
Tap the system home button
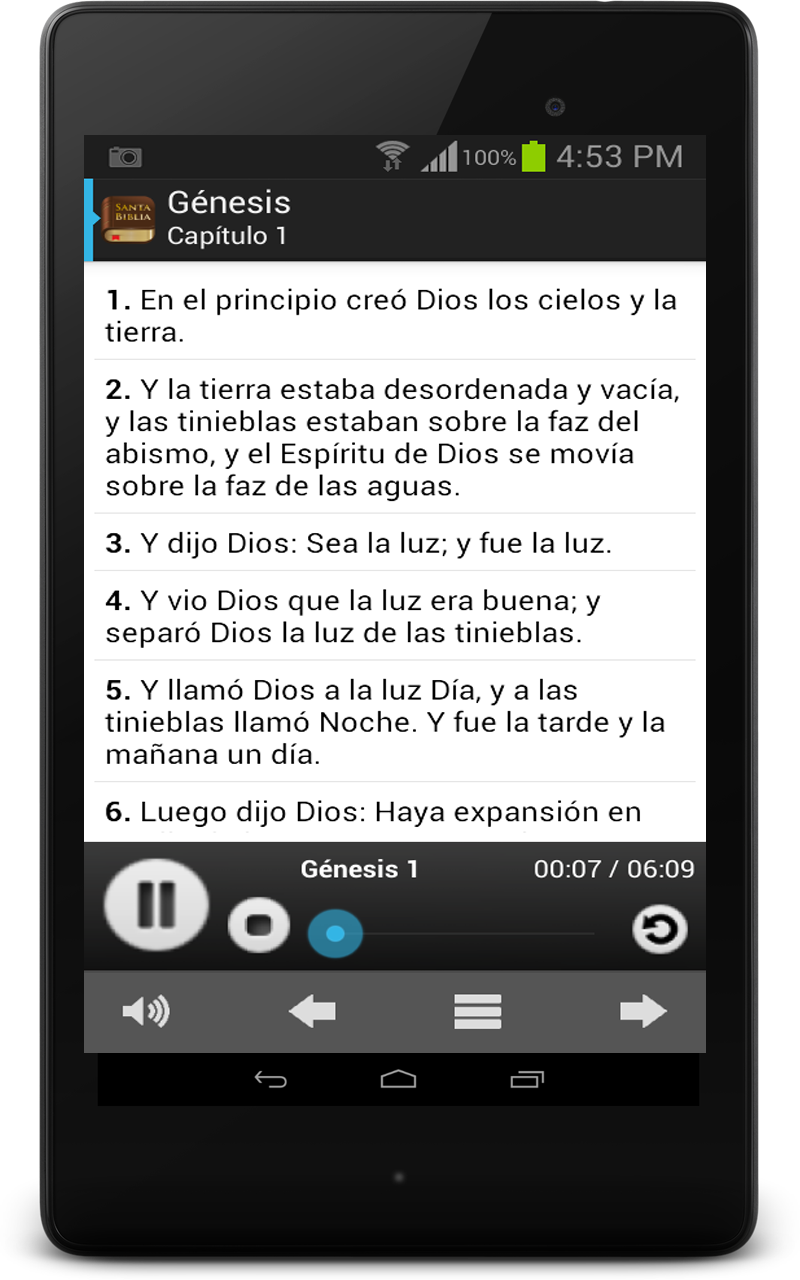tap(398, 1079)
